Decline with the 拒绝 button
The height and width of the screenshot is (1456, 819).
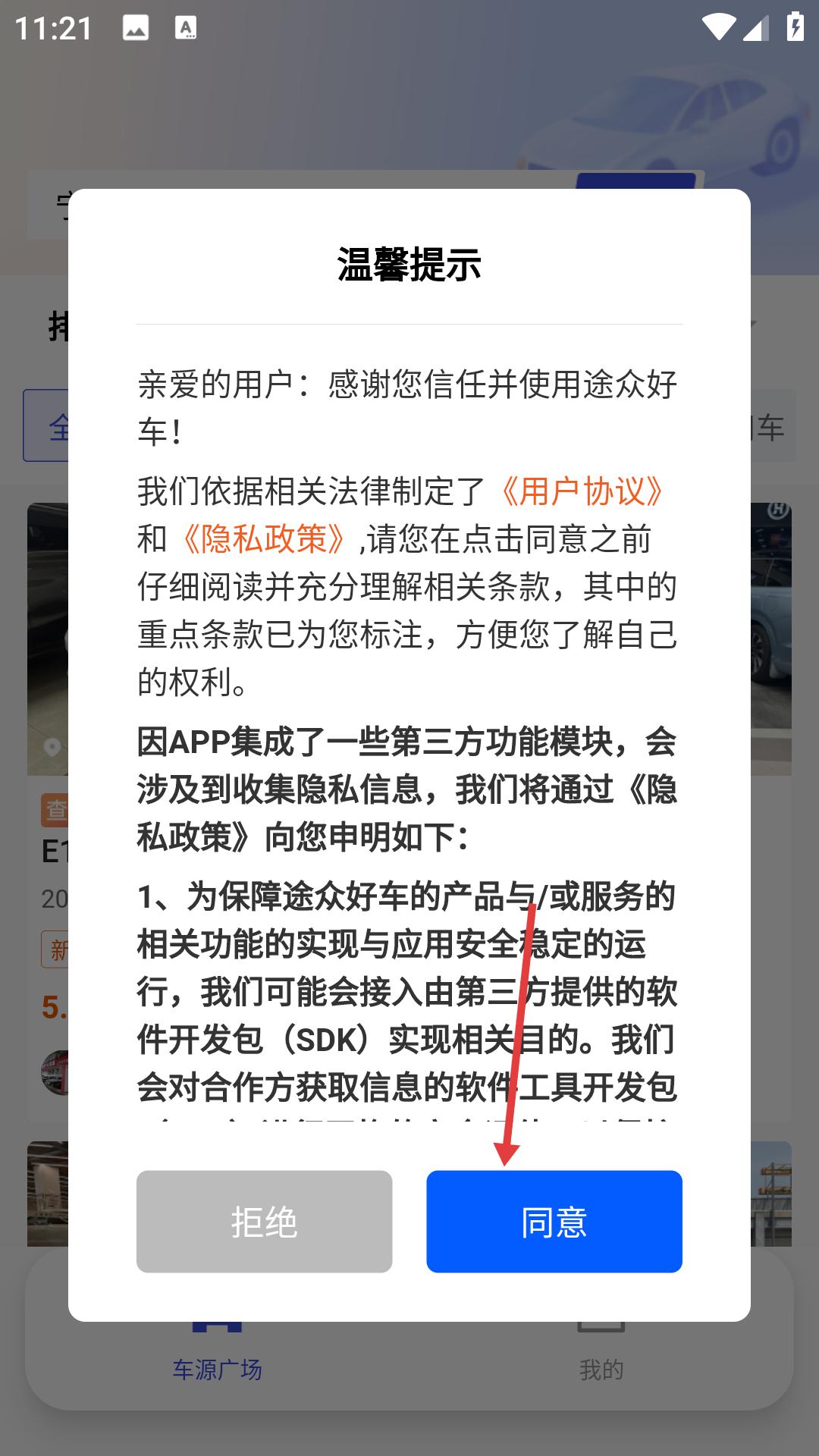[x=264, y=1221]
